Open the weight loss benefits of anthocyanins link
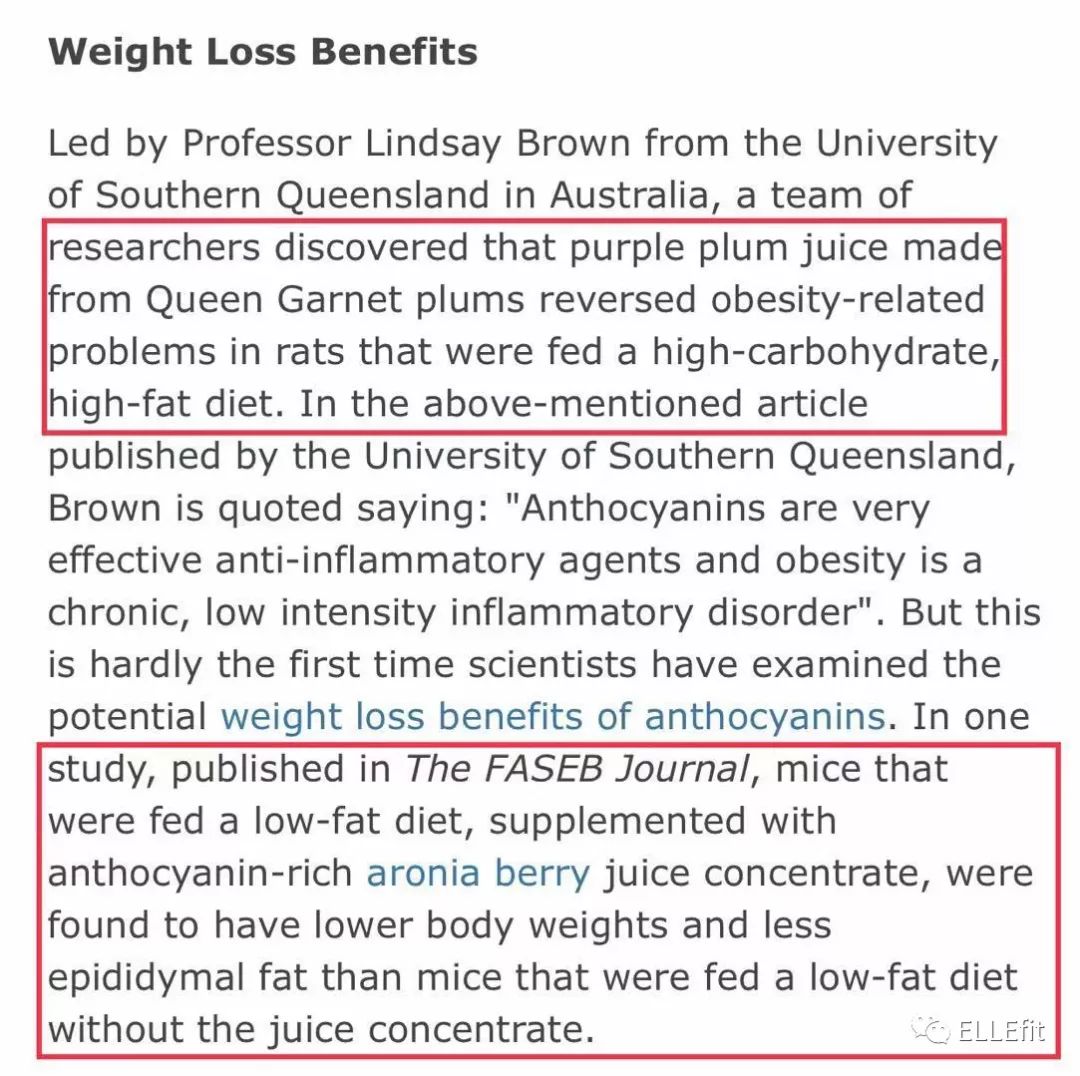 tap(552, 716)
